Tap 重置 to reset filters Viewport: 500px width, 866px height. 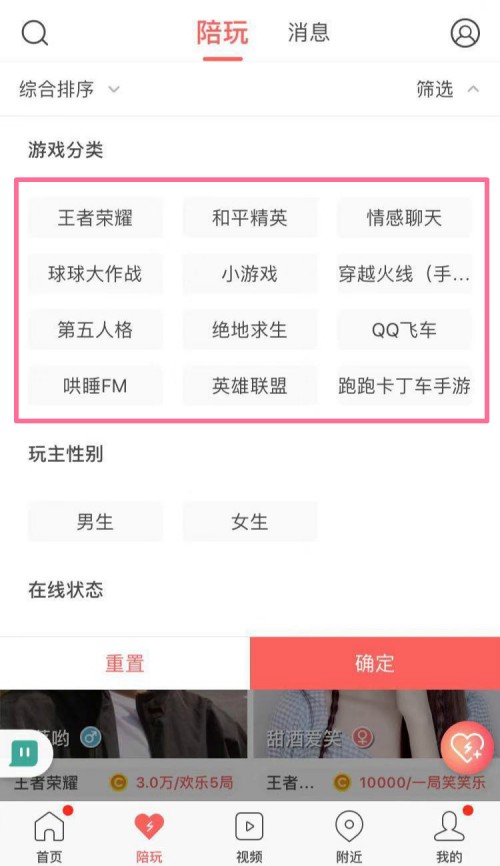pos(125,663)
